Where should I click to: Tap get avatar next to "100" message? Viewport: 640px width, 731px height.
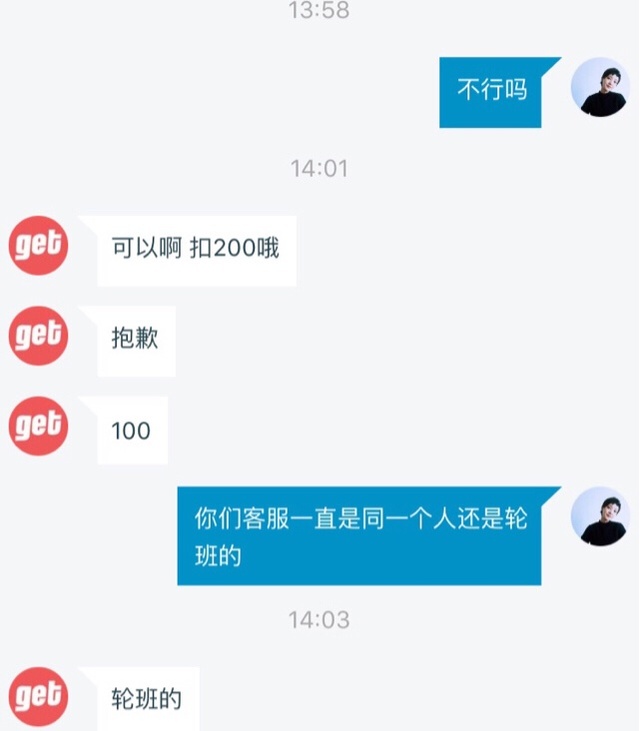tap(38, 426)
